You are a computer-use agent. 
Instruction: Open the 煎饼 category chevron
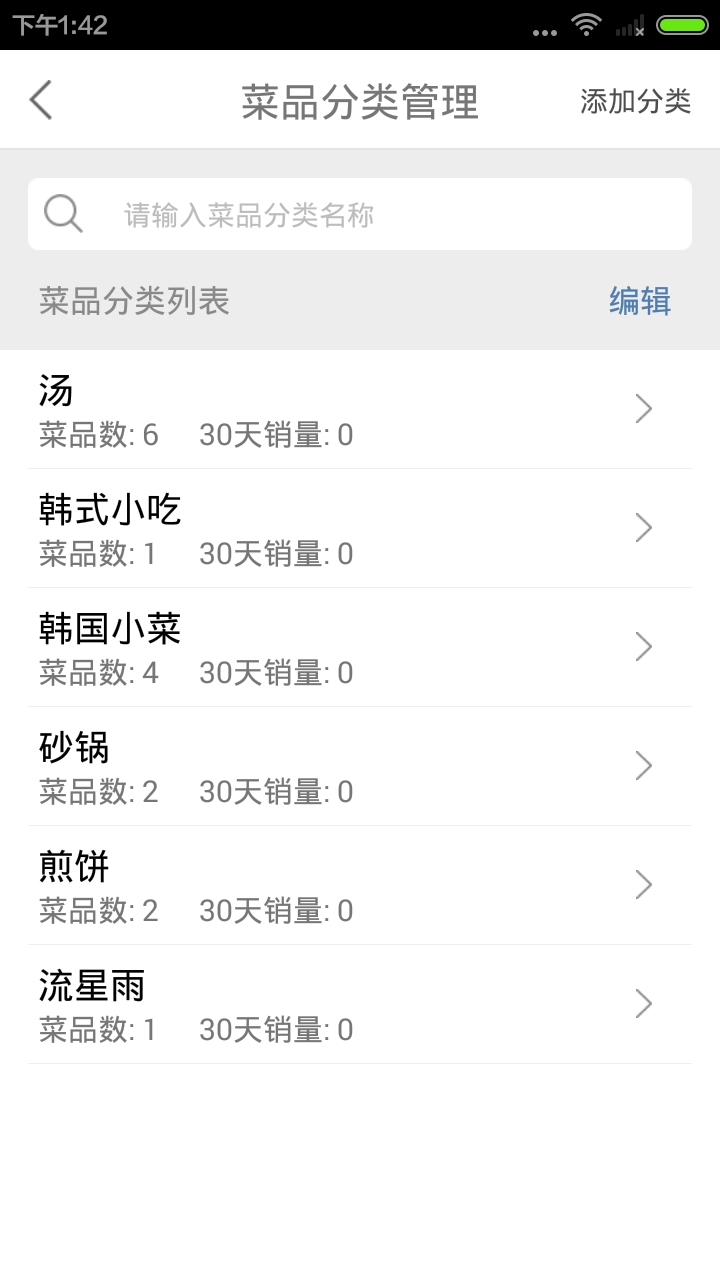[x=643, y=885]
